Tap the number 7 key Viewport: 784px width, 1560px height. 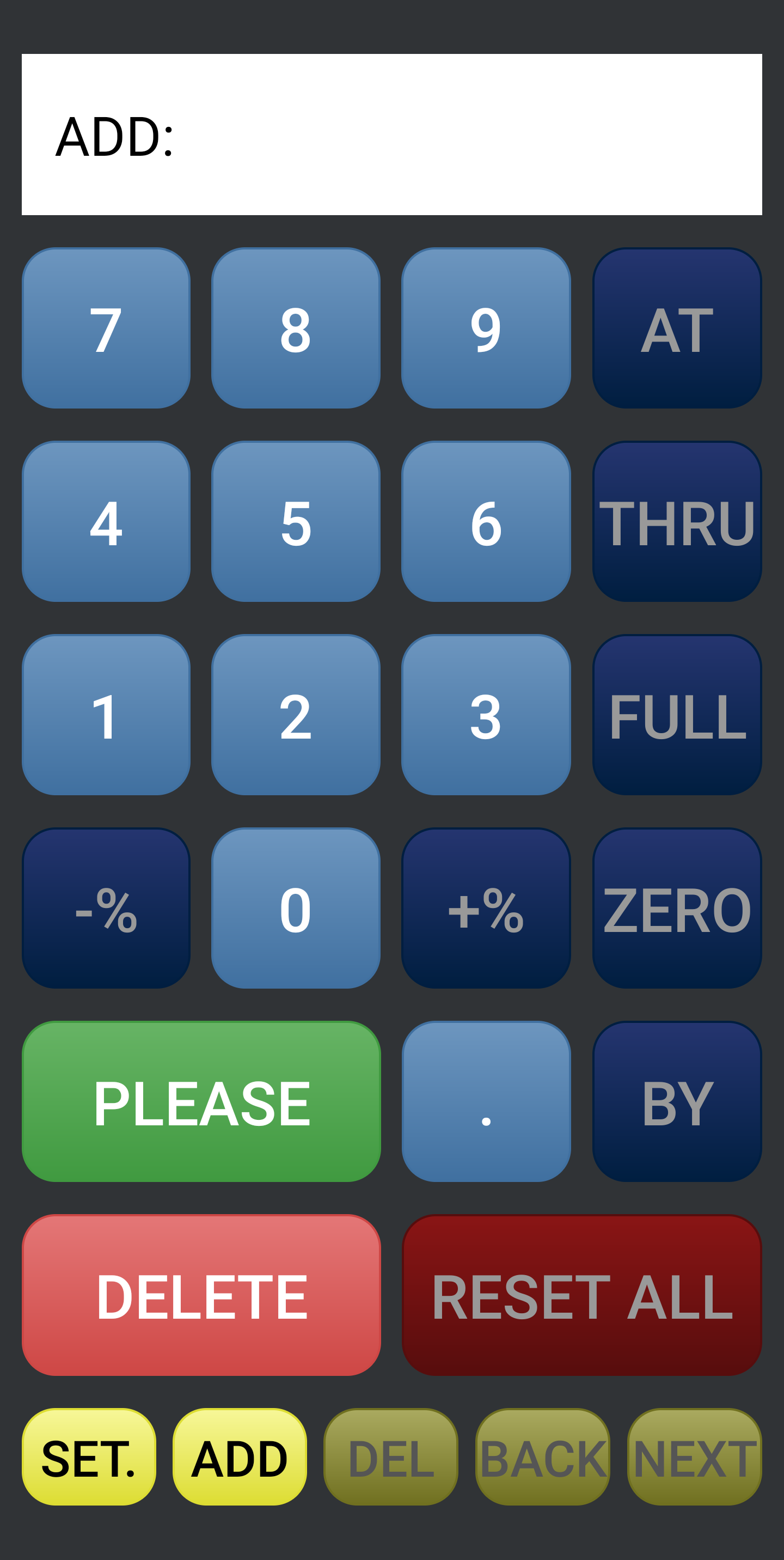[x=106, y=328]
